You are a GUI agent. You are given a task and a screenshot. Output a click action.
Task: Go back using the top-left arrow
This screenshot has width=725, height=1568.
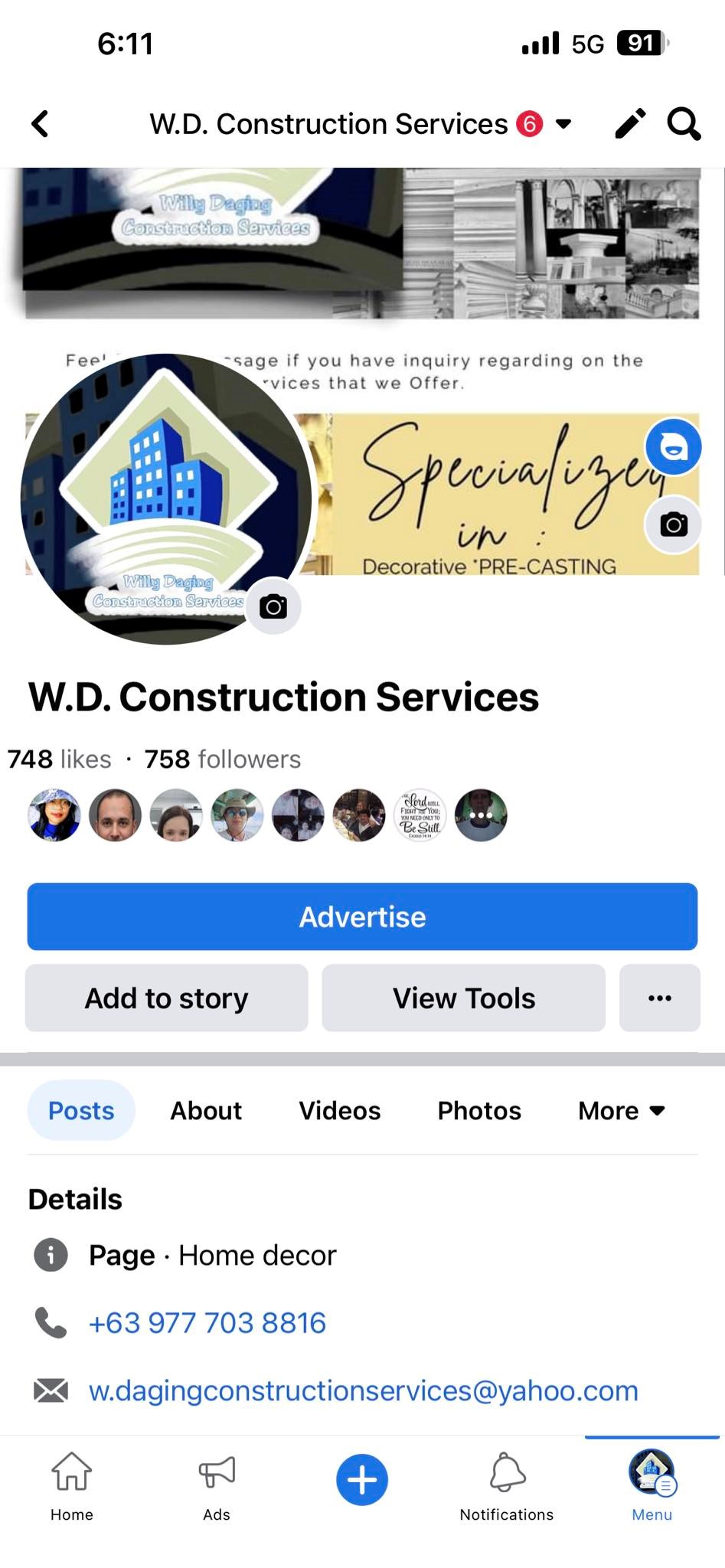pyautogui.click(x=41, y=124)
